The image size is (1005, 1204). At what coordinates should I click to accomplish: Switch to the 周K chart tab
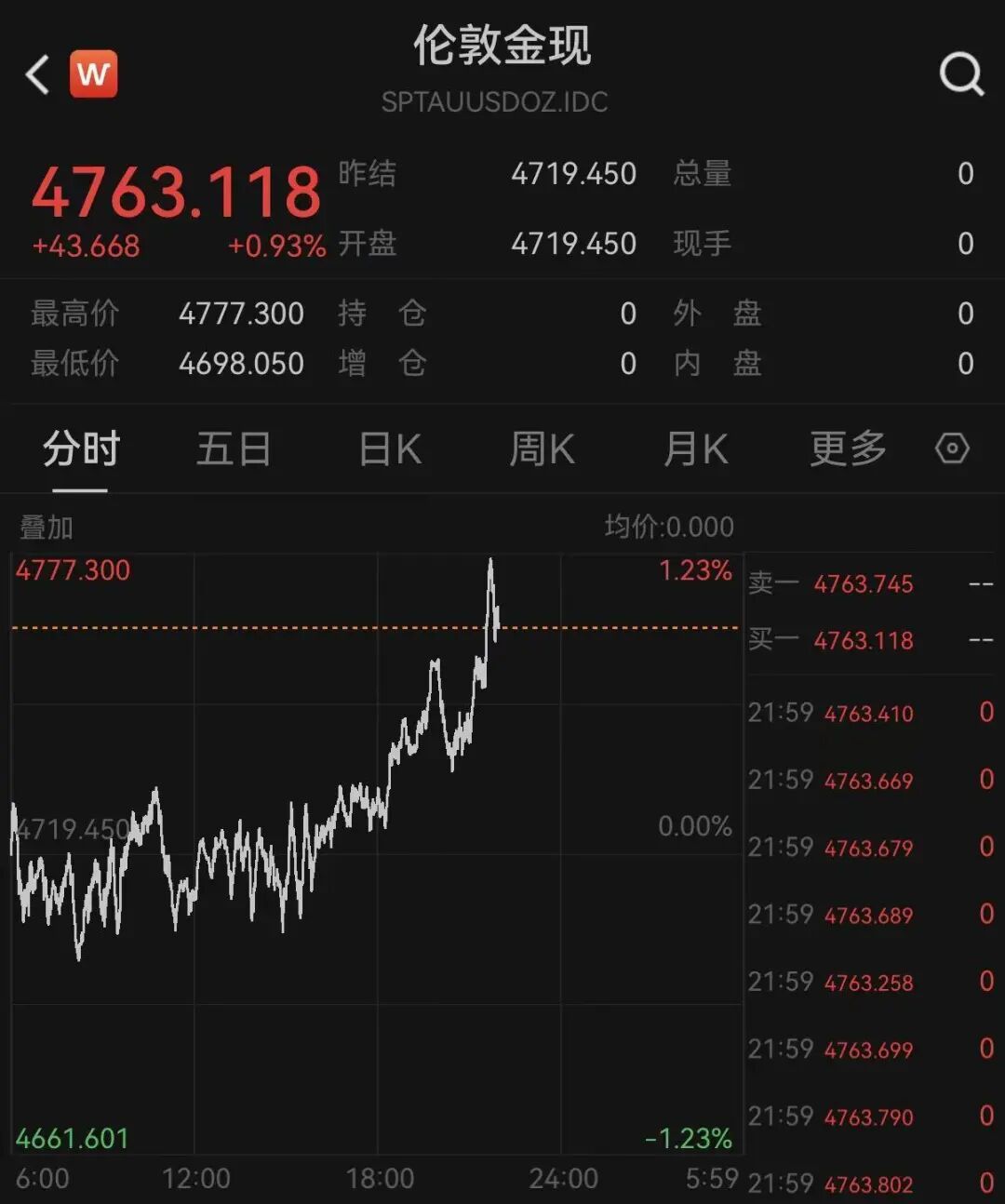point(542,449)
